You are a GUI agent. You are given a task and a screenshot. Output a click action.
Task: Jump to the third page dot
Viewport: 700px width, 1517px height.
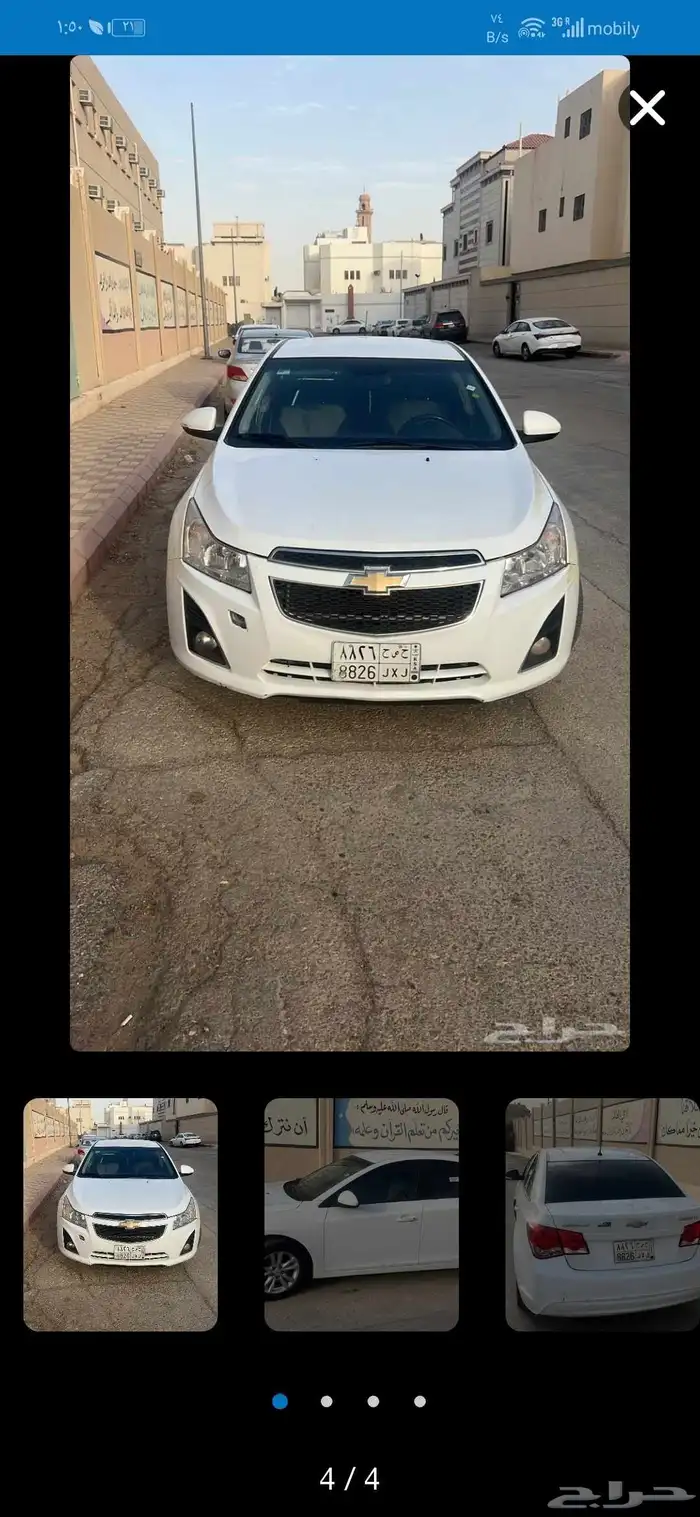(373, 1401)
